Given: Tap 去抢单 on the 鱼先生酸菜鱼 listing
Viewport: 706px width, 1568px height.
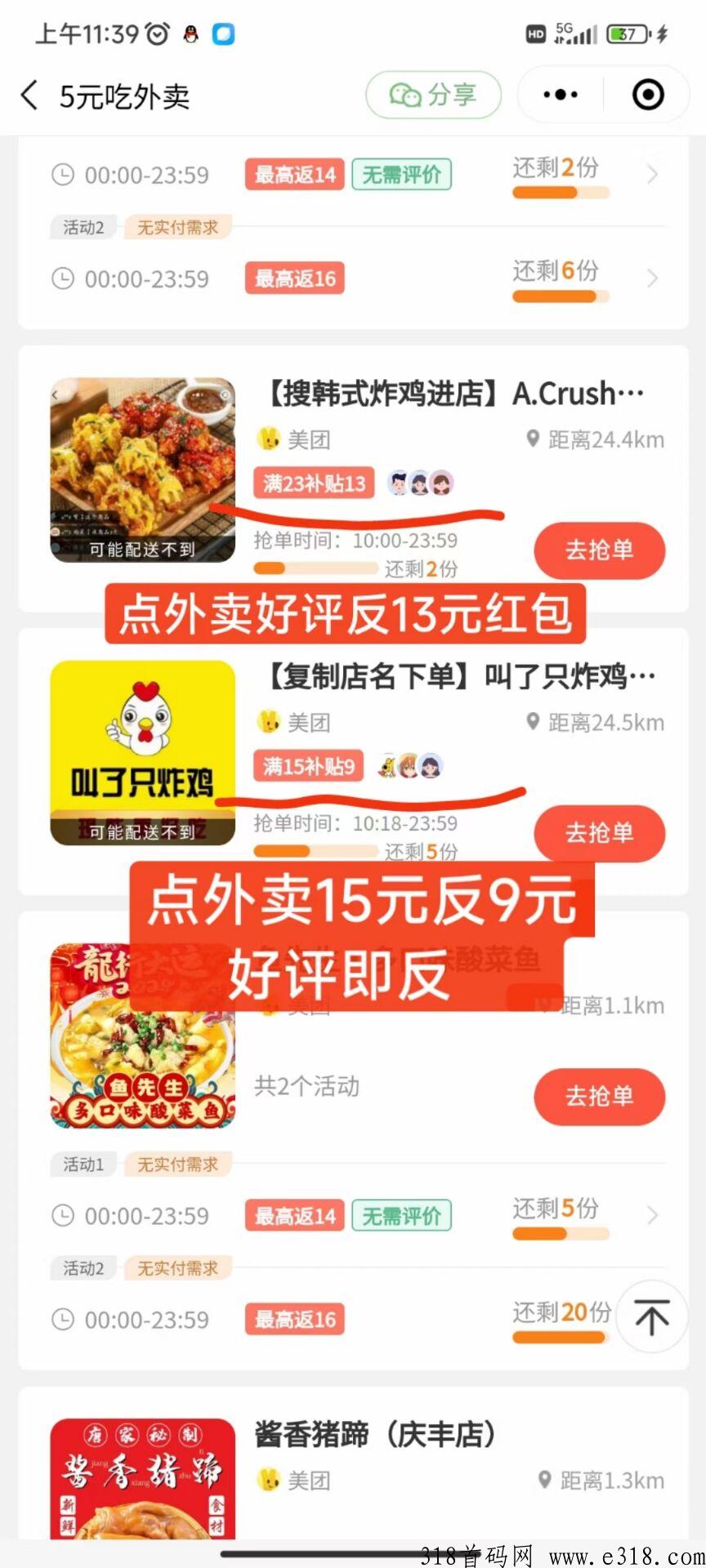Looking at the screenshot, I should pyautogui.click(x=599, y=1097).
